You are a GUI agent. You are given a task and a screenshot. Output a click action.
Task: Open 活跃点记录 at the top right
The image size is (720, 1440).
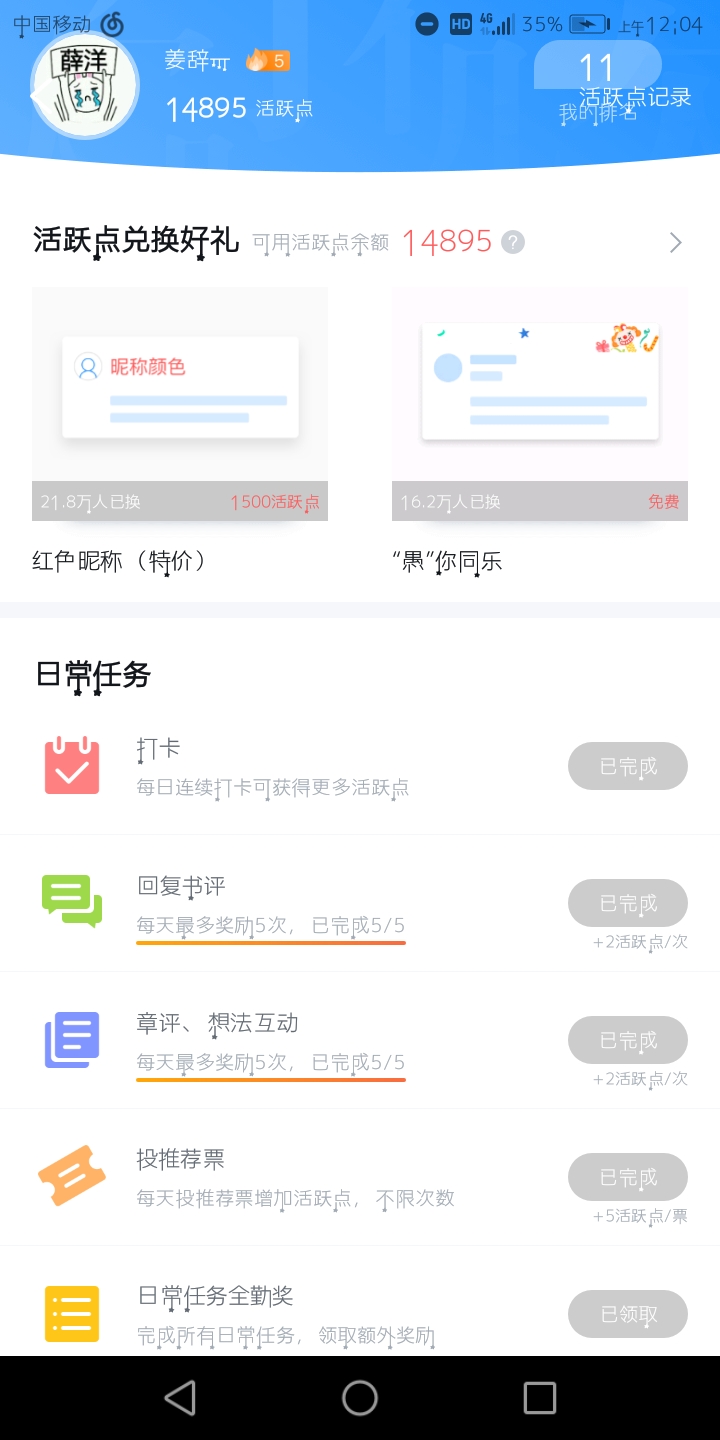tap(635, 97)
